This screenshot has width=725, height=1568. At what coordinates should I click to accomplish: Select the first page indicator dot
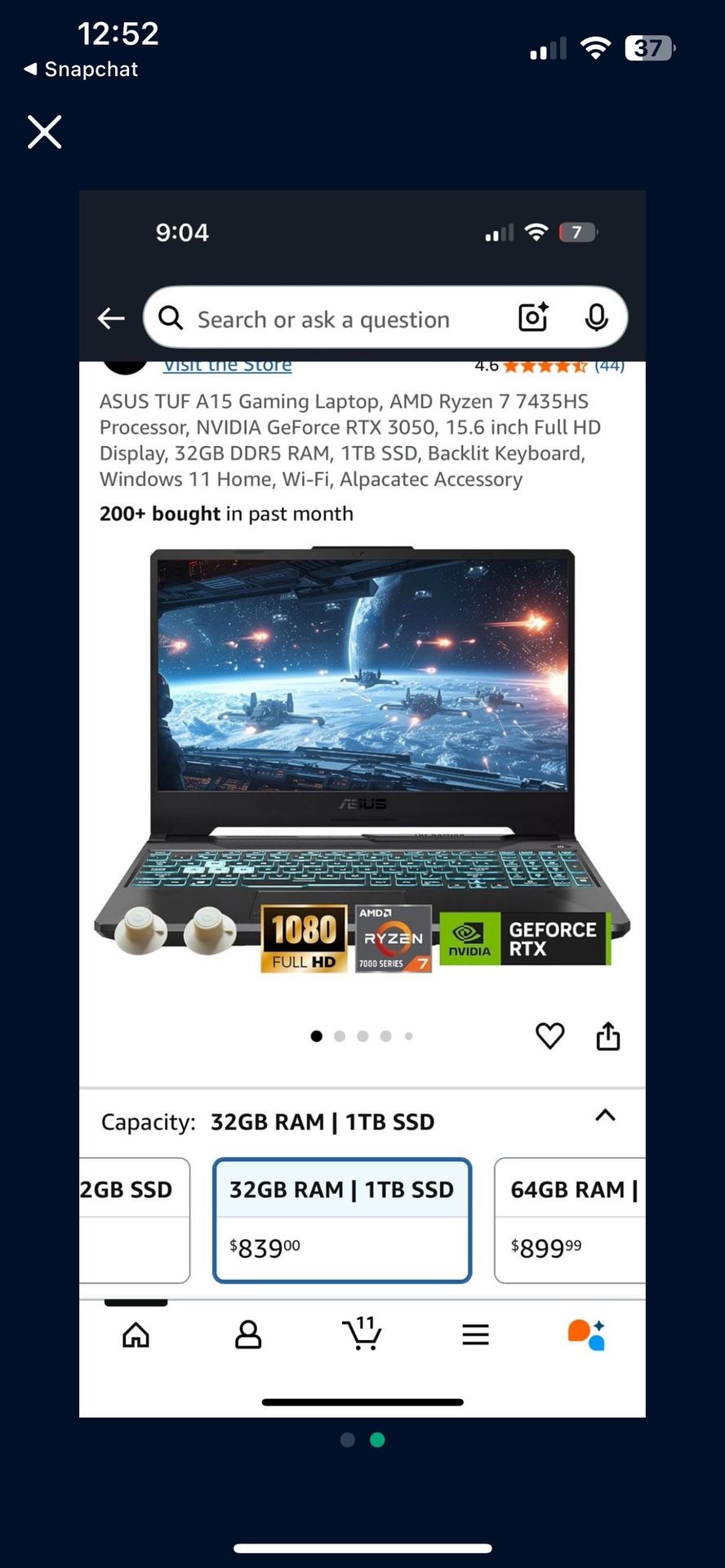point(348,1440)
